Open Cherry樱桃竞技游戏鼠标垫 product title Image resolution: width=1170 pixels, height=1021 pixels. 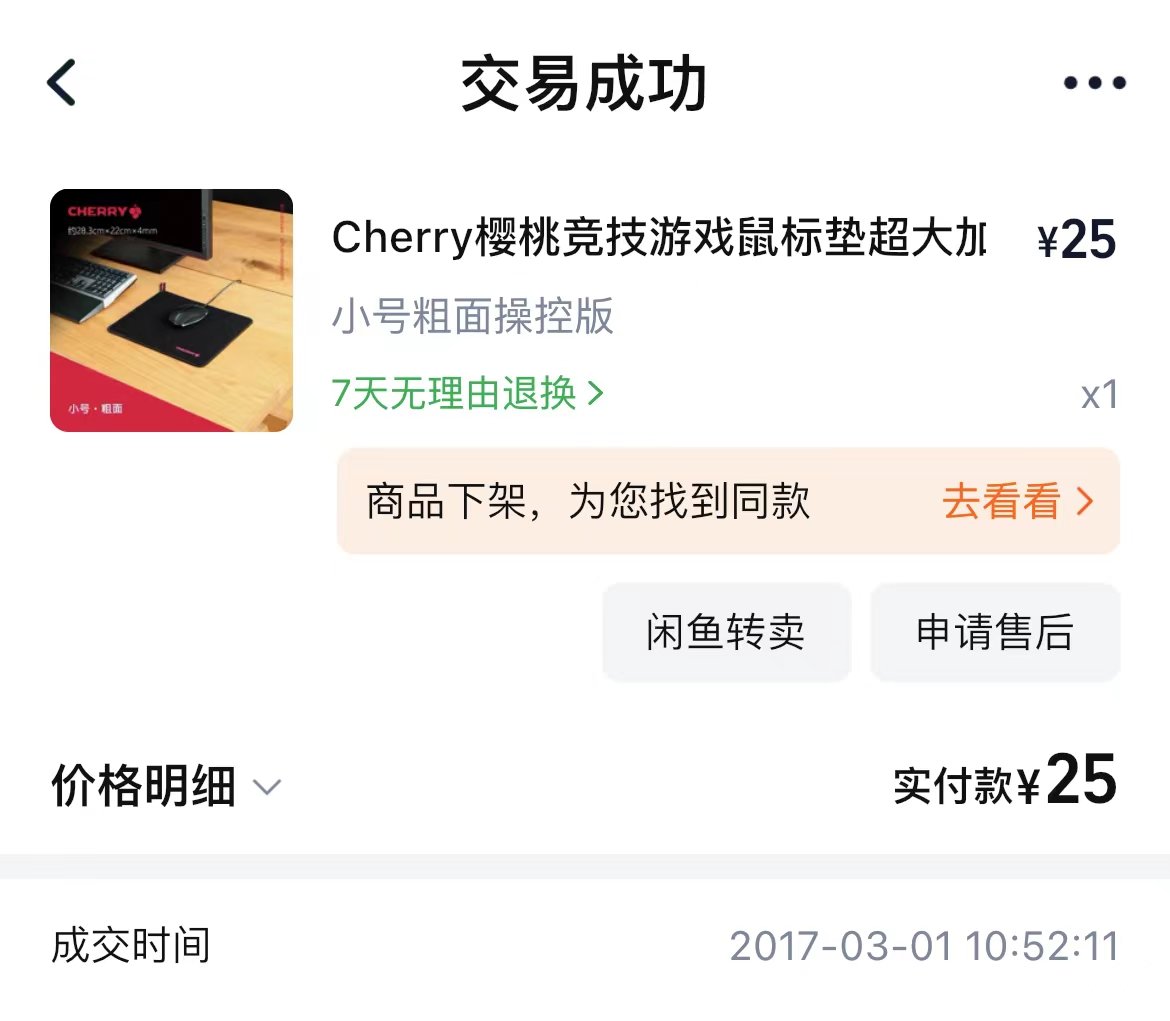pos(658,240)
